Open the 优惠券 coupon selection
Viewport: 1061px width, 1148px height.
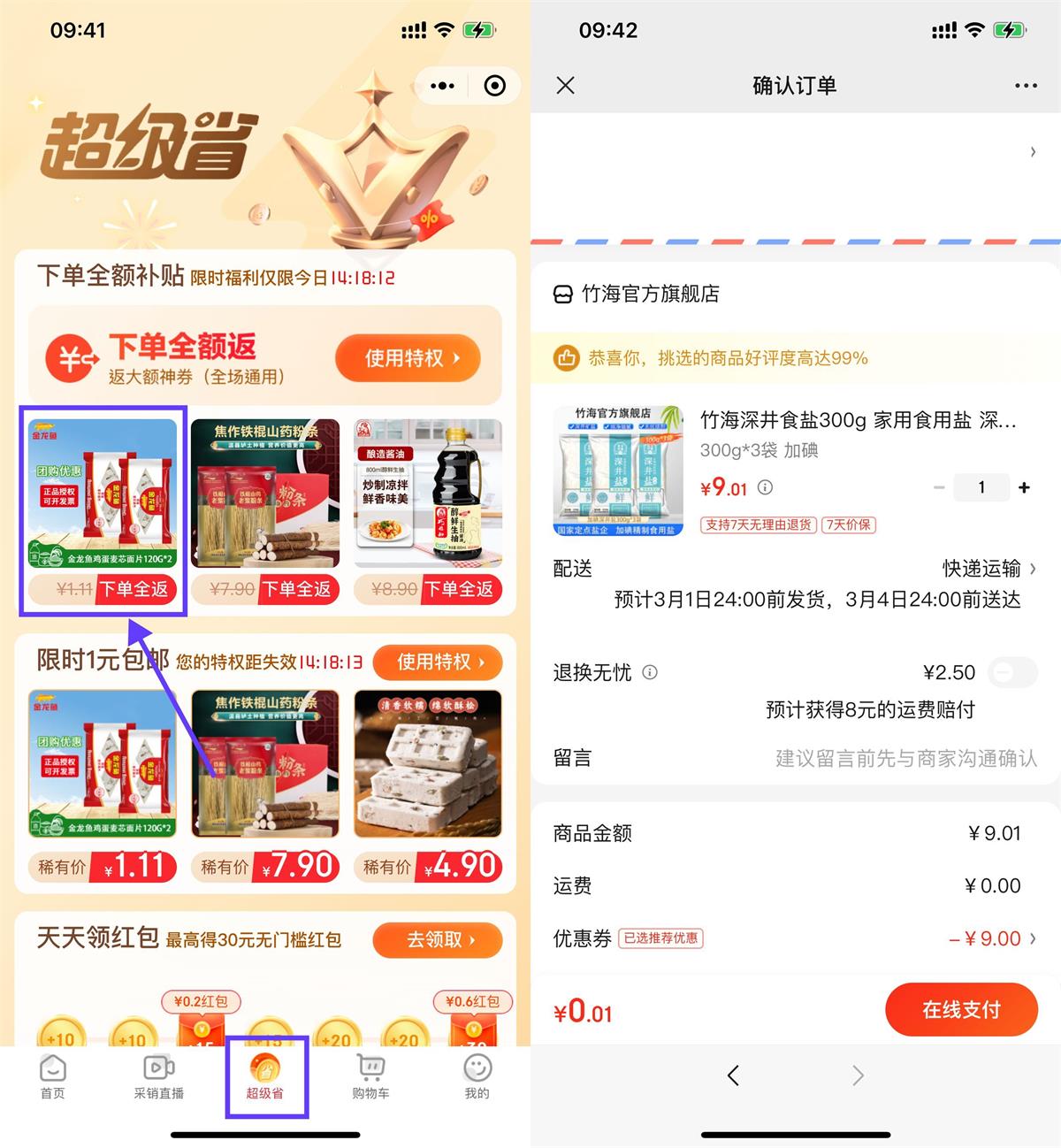[990, 938]
